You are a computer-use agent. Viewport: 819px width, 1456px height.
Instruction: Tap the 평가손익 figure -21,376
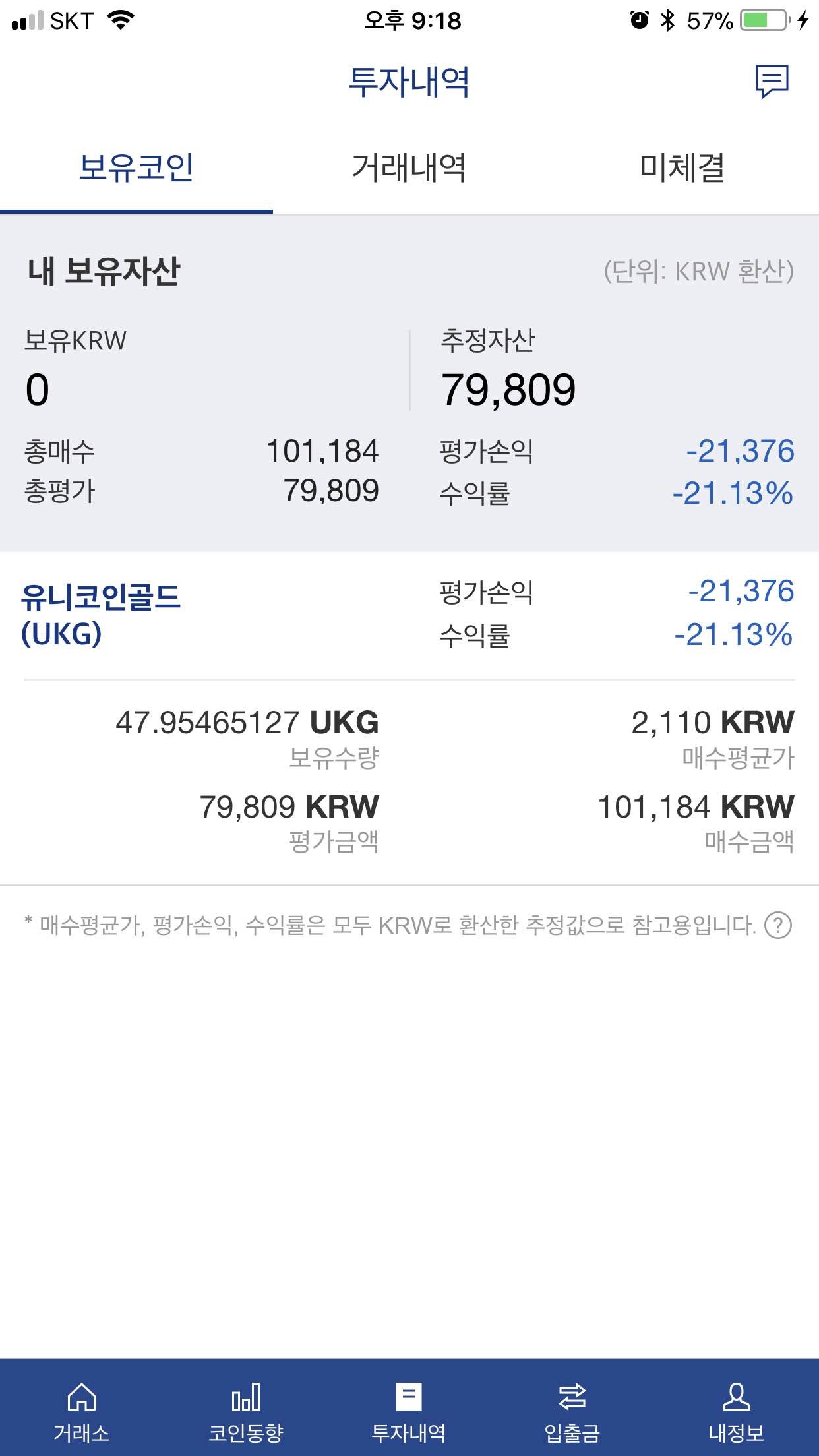click(x=741, y=452)
